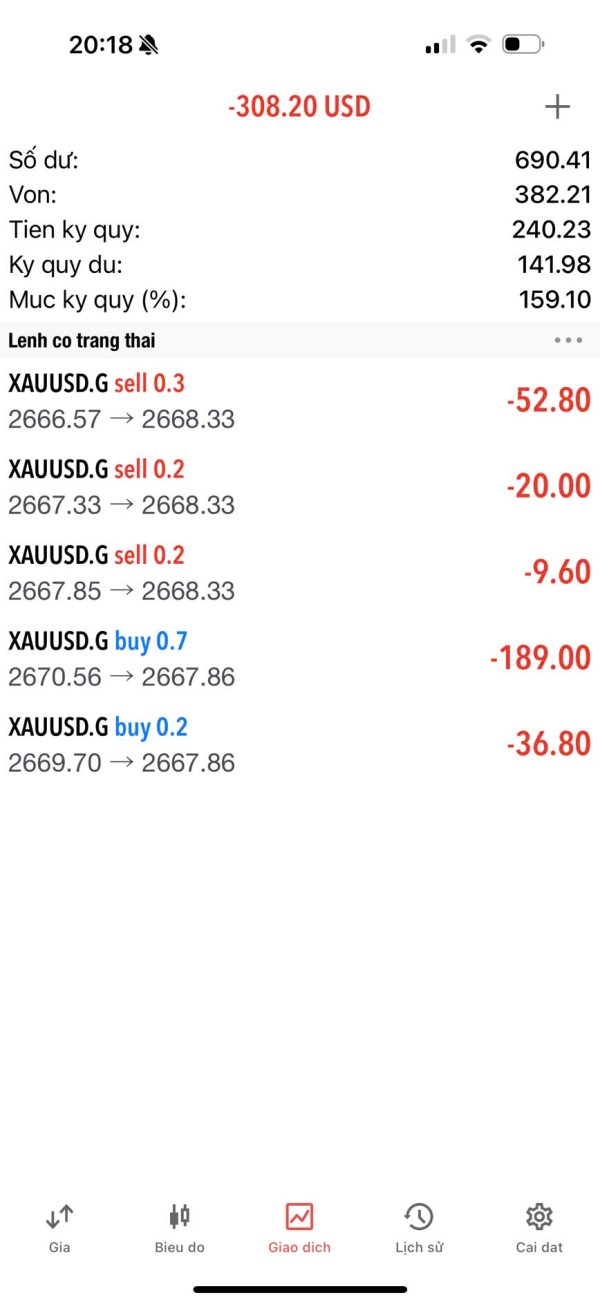Open the three-dot menu beside Lenh co trang thai
The image size is (600, 1304).
(x=568, y=340)
